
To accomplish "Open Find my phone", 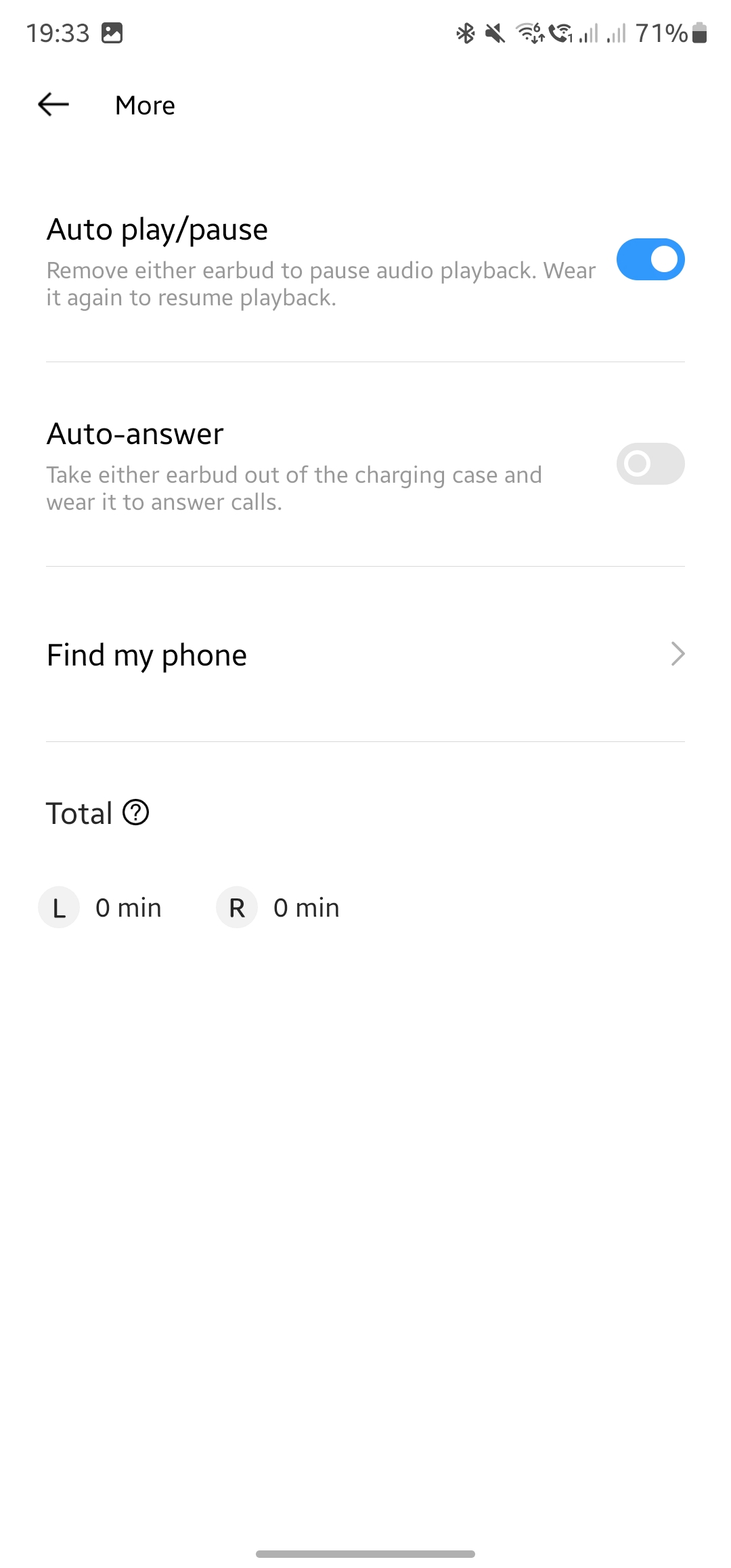I will point(365,655).
